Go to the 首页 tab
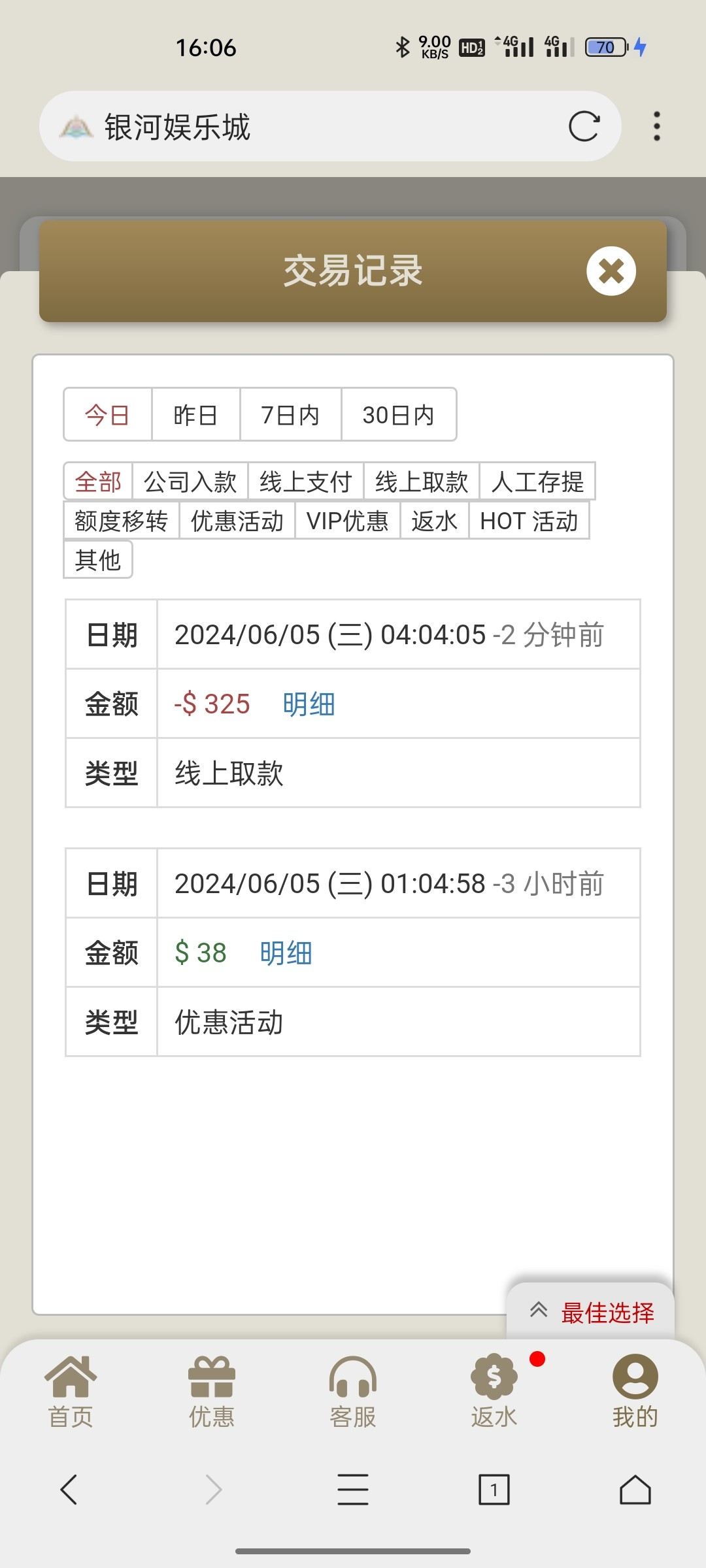 click(71, 1392)
